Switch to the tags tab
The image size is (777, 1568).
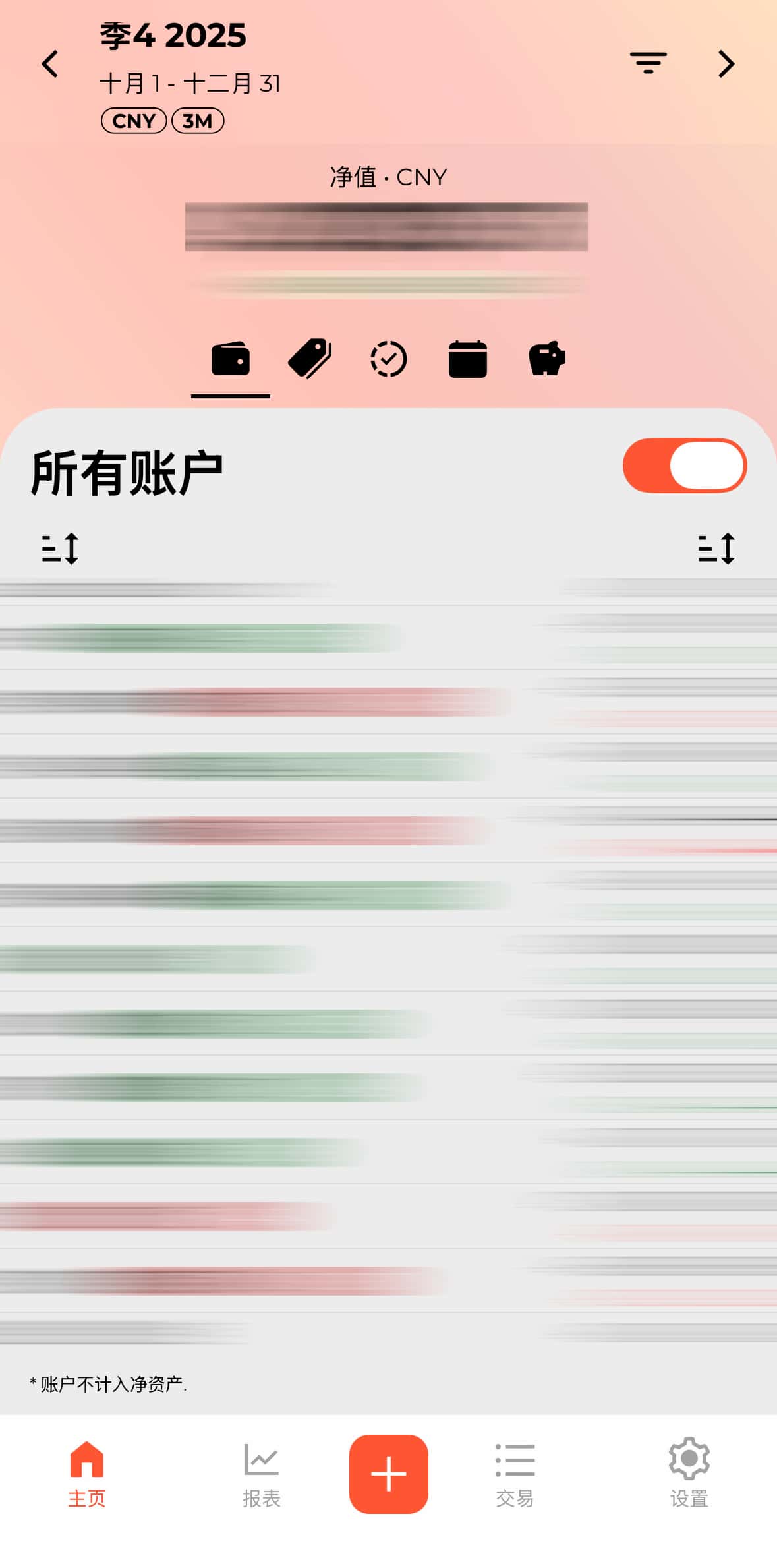[310, 359]
